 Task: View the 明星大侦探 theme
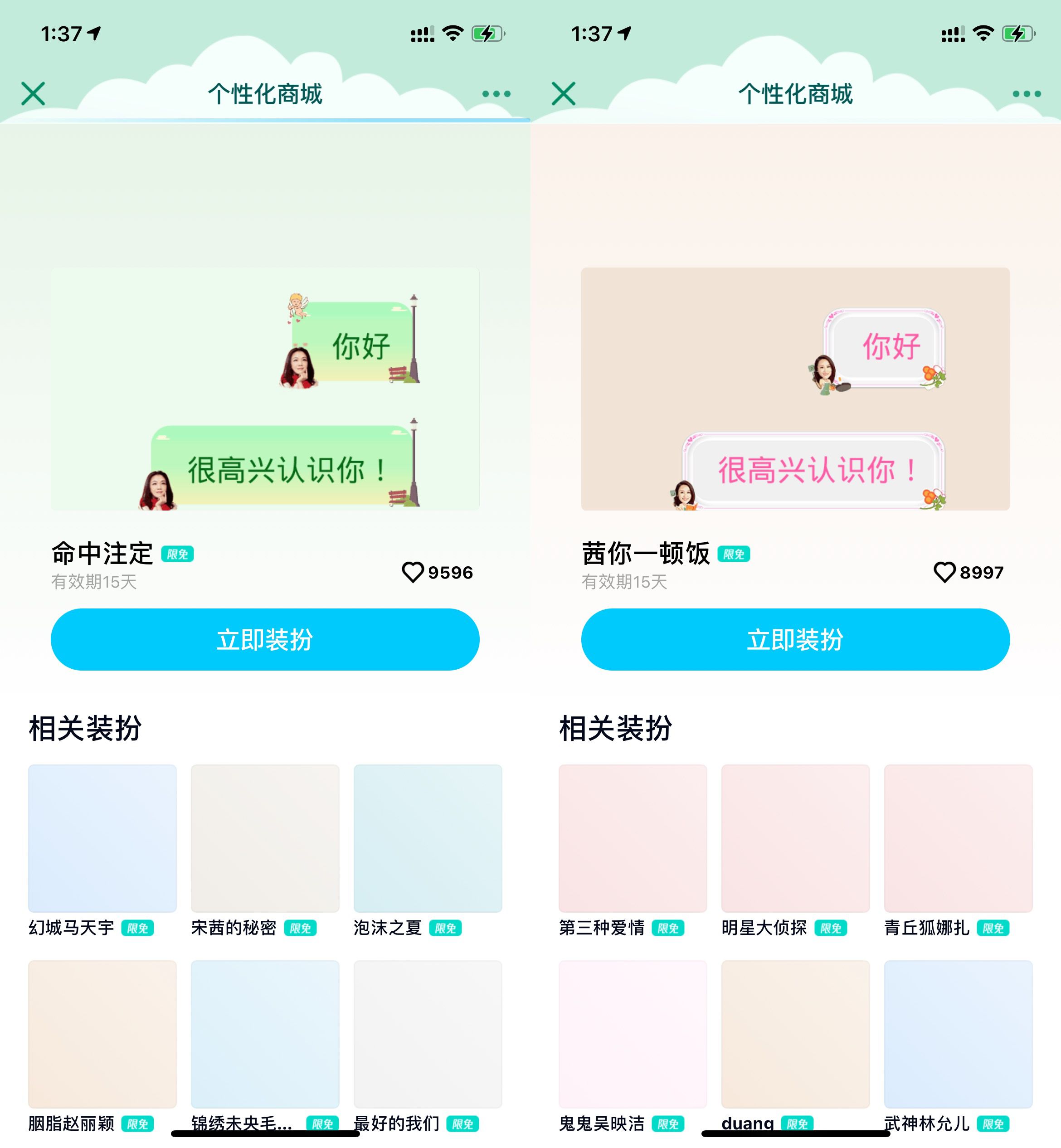[795, 838]
